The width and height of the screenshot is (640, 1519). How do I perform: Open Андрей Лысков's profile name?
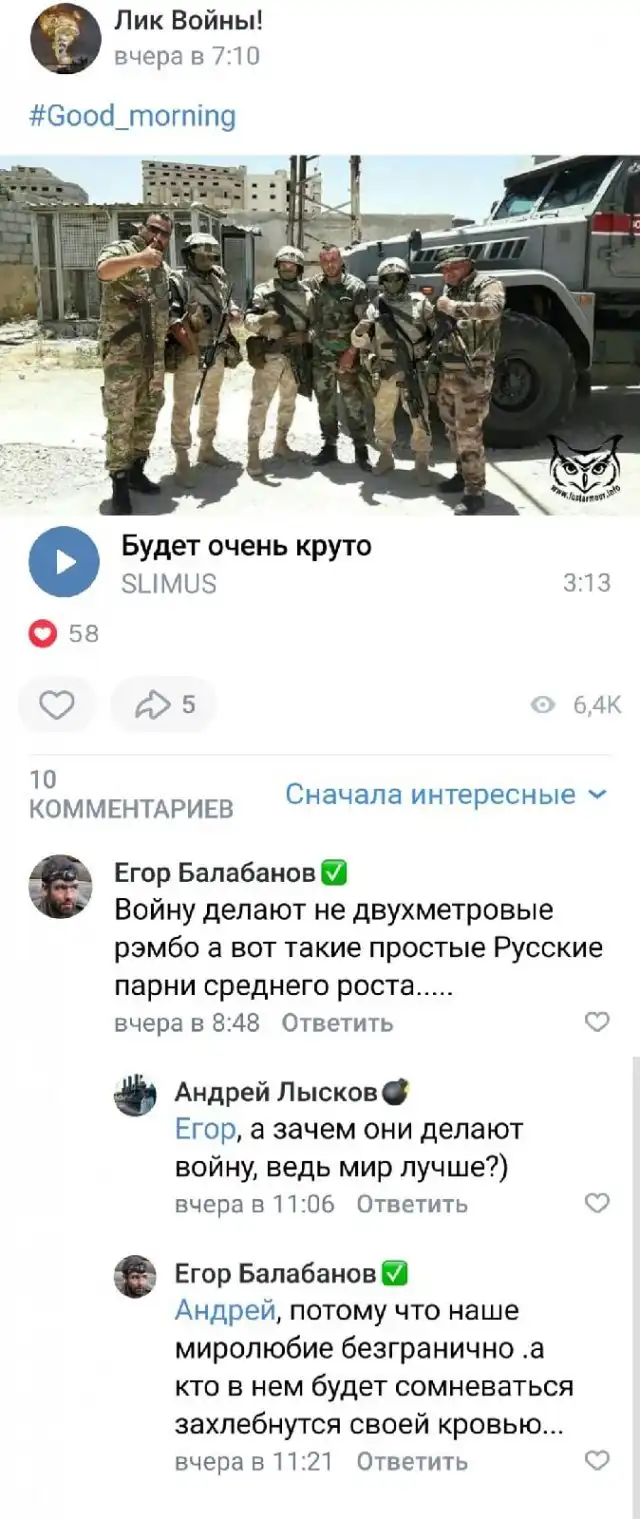click(276, 1092)
